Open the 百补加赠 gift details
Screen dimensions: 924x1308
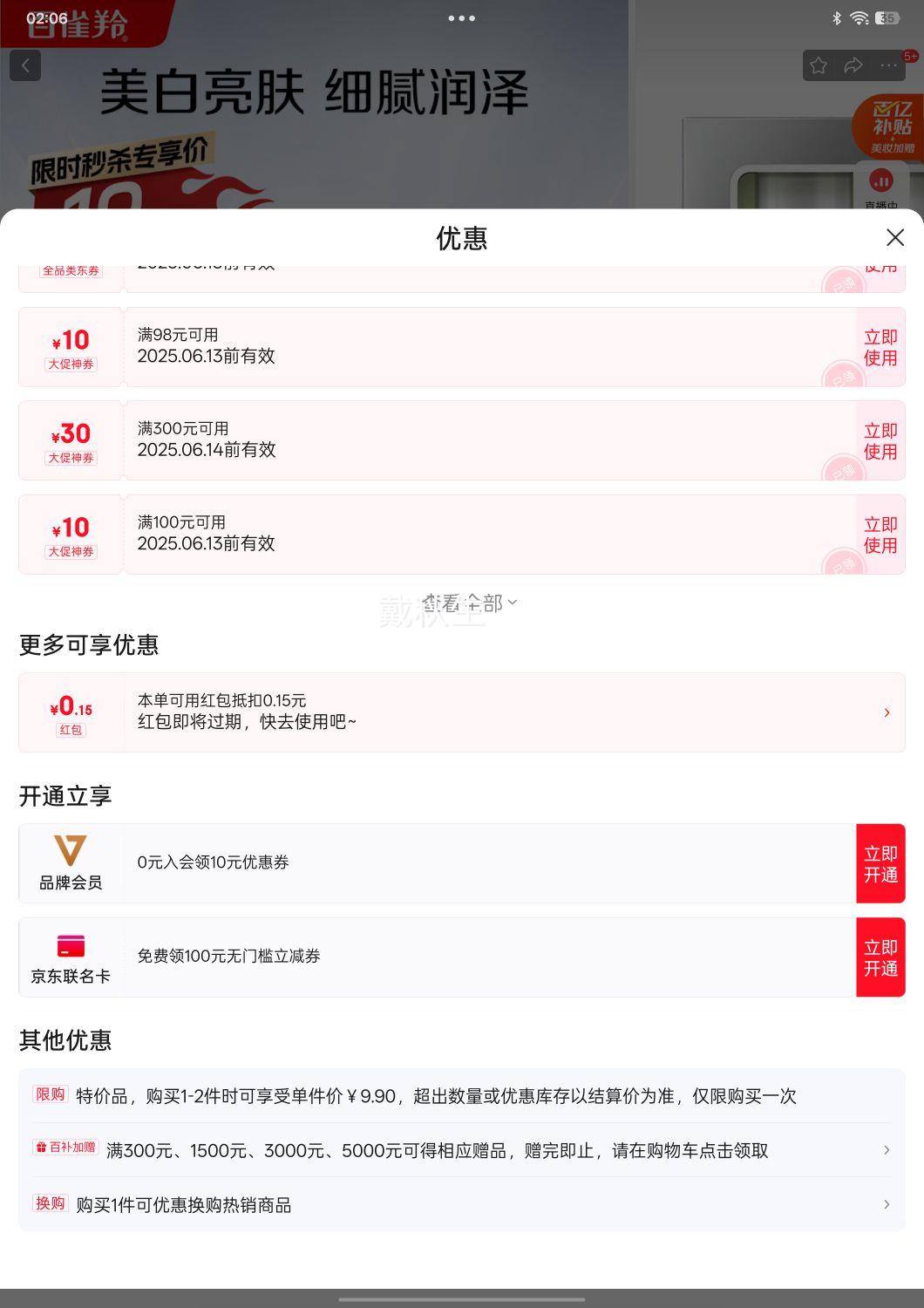[x=462, y=1150]
